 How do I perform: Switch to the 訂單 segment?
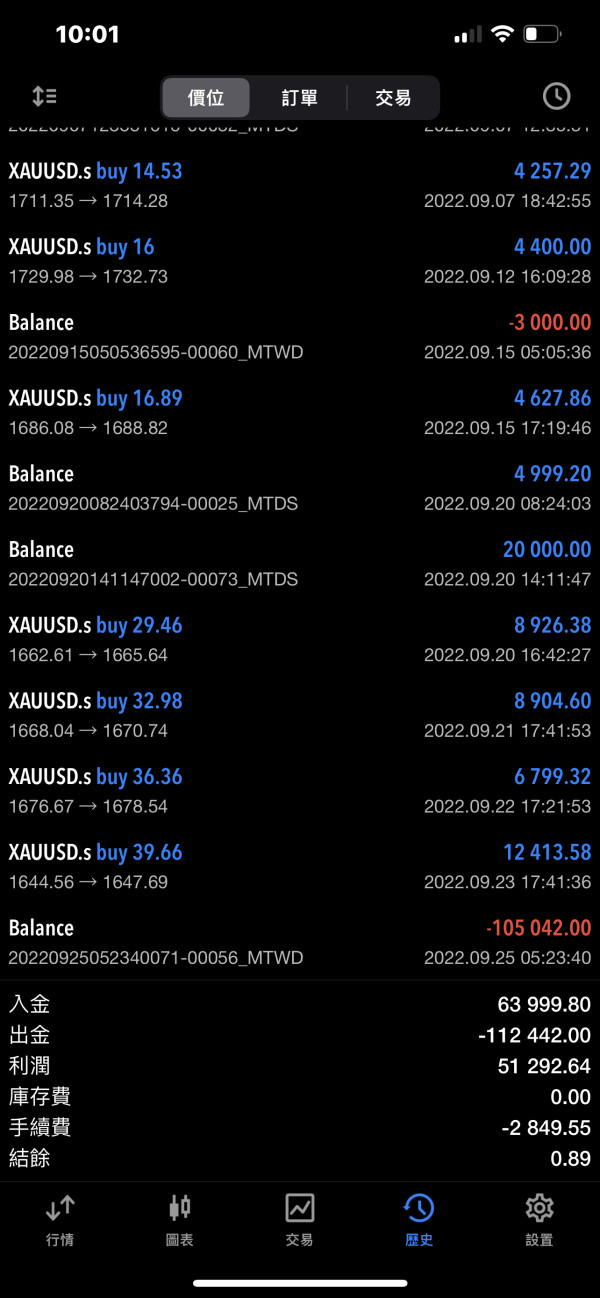tap(299, 98)
